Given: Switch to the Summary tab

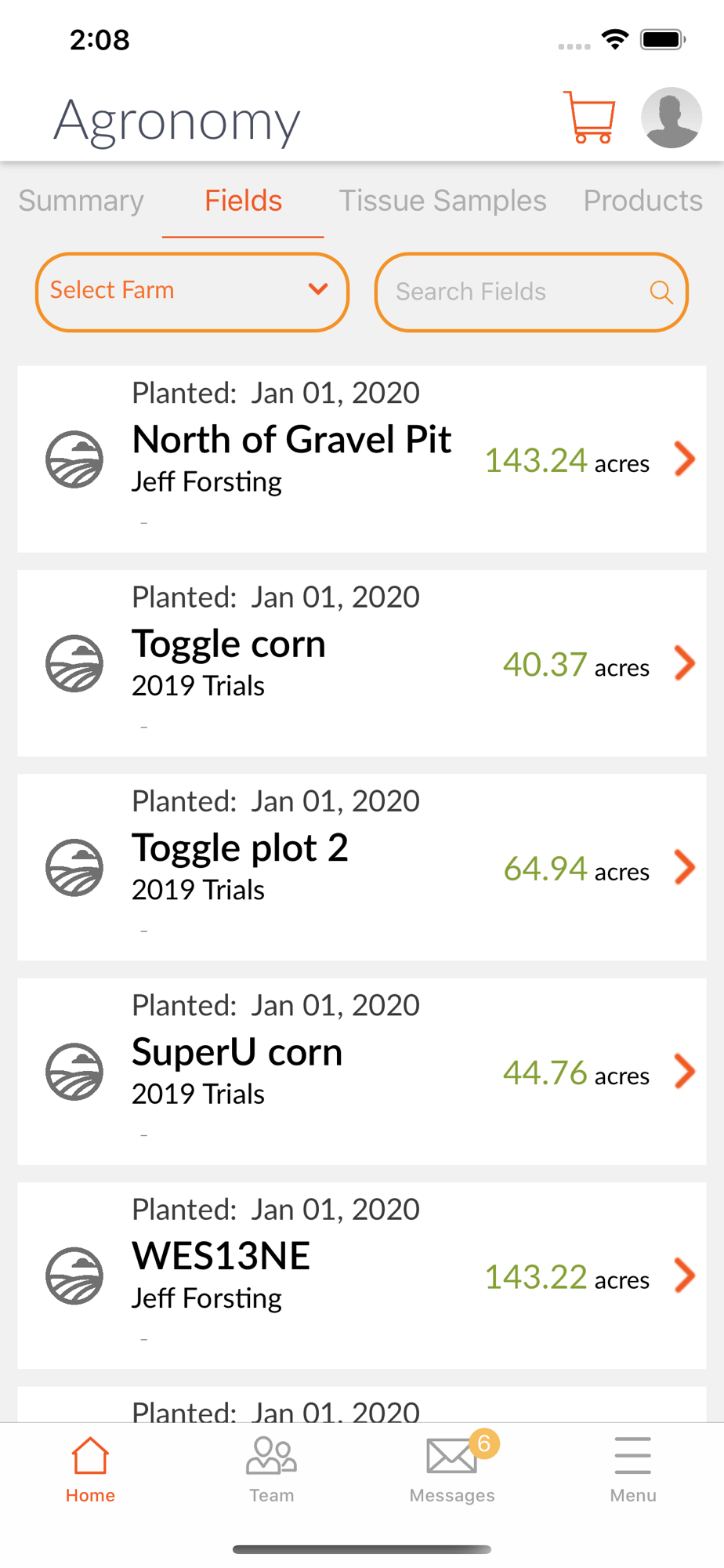Looking at the screenshot, I should click(81, 201).
